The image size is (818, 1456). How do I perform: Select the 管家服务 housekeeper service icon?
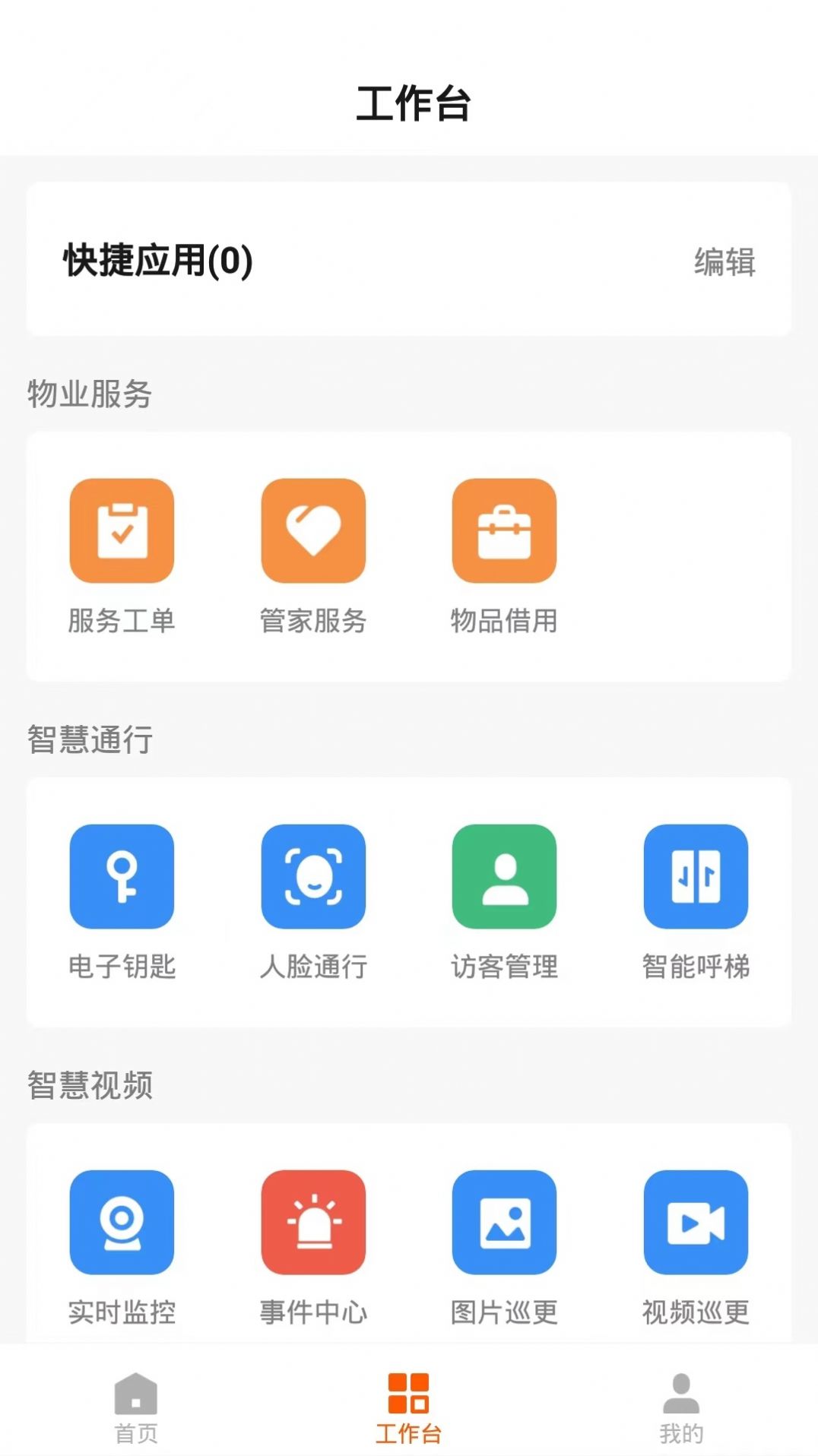313,532
